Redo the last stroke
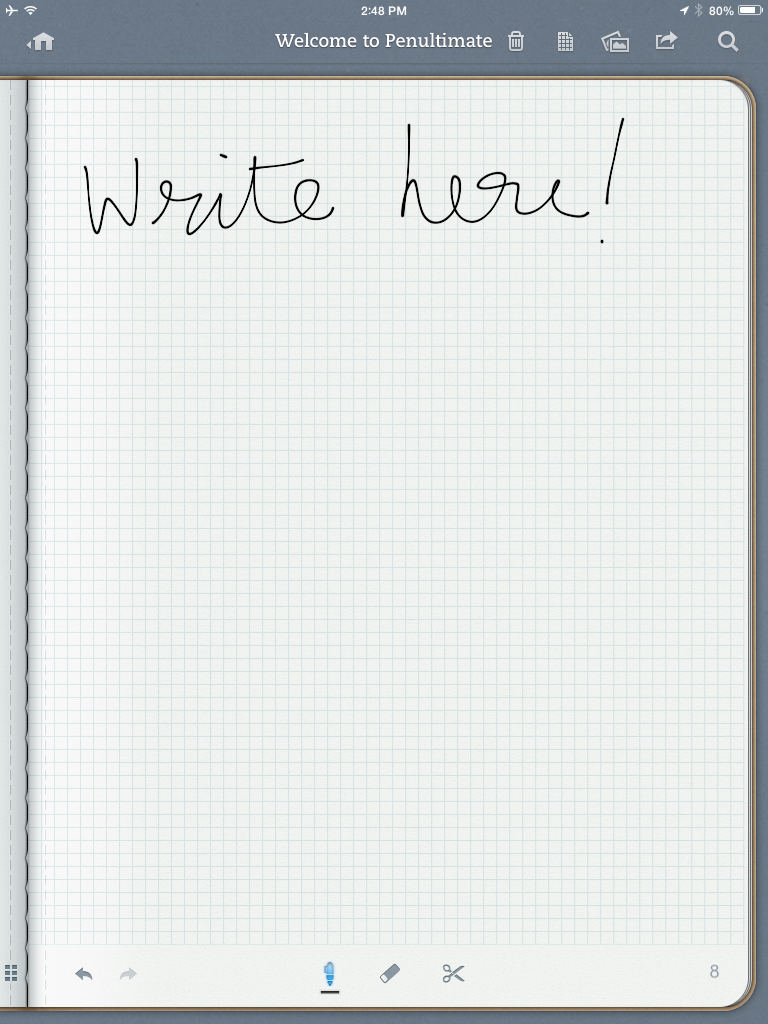The height and width of the screenshot is (1024, 768). (x=128, y=973)
